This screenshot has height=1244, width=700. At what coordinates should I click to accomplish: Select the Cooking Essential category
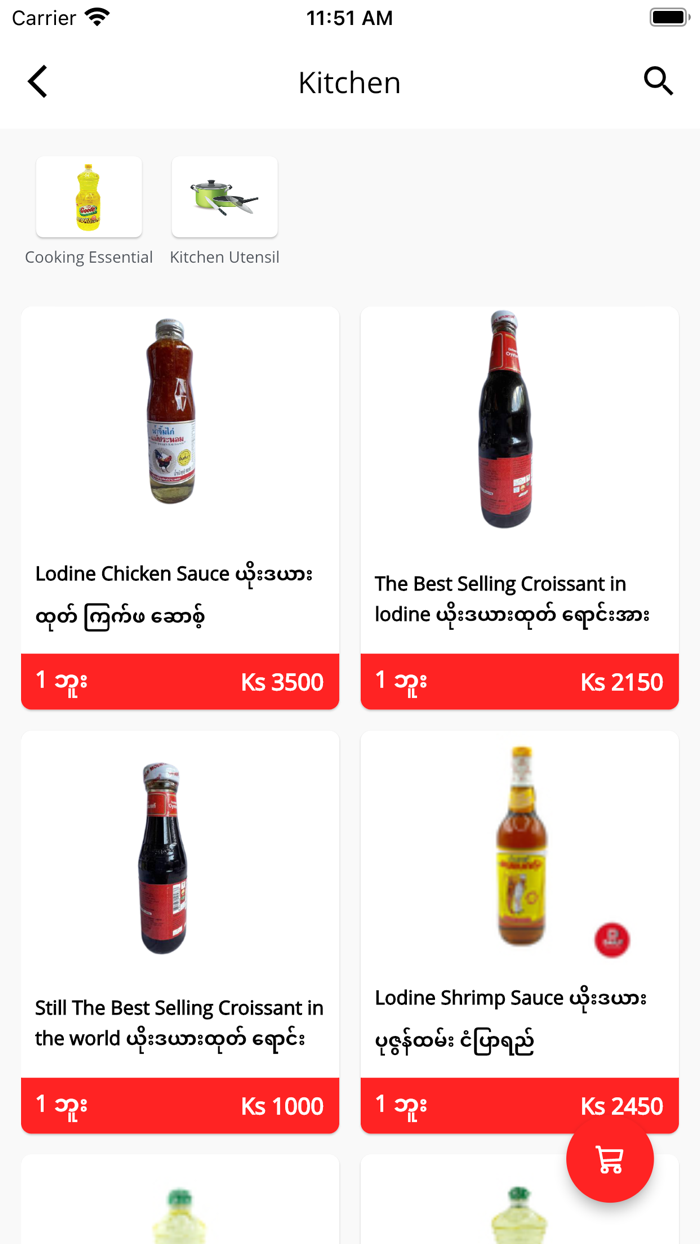(x=89, y=198)
